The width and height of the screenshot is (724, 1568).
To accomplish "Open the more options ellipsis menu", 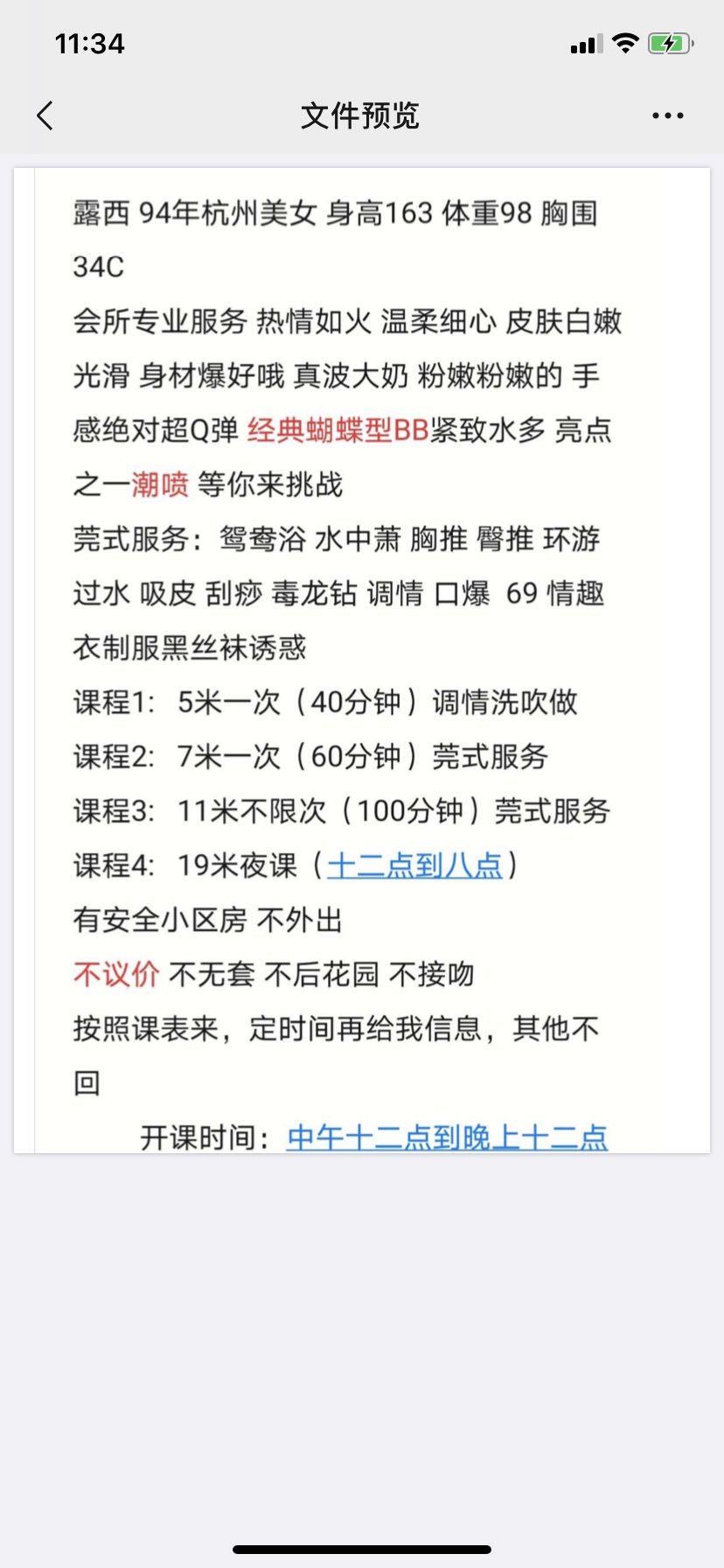I will coord(667,115).
